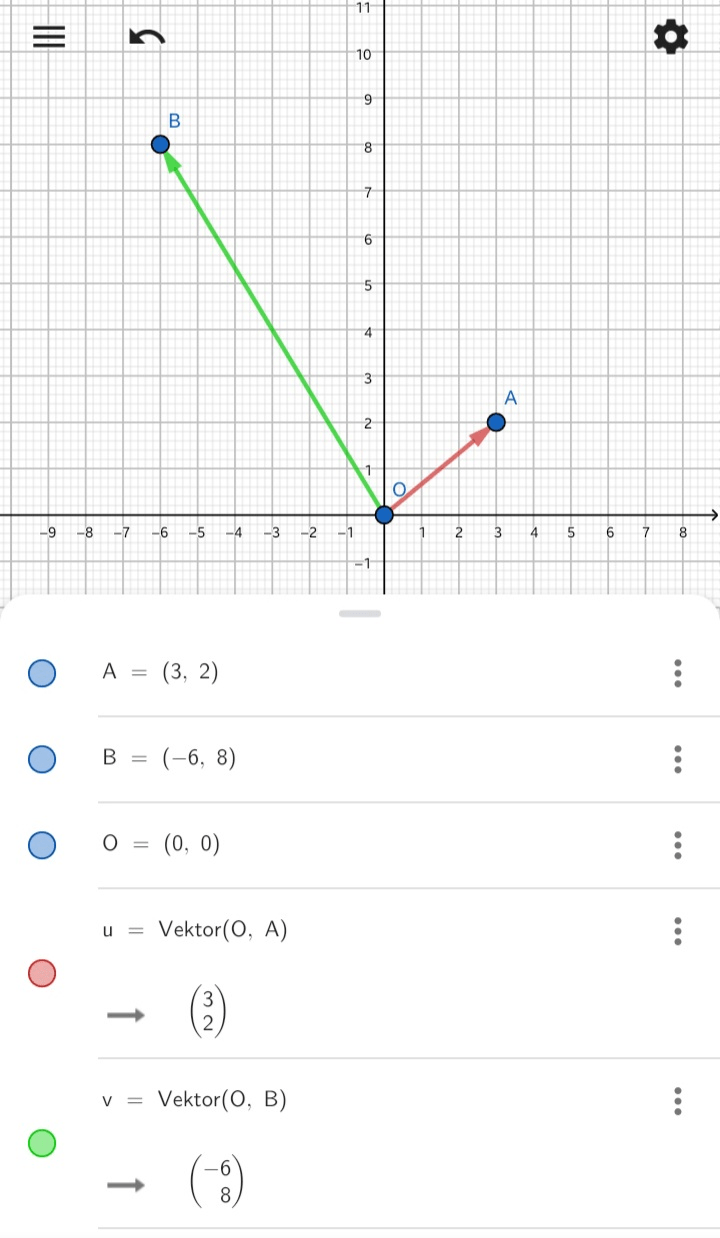This screenshot has width=720, height=1238.
Task: Open the graphics settings gear
Action: (670, 38)
